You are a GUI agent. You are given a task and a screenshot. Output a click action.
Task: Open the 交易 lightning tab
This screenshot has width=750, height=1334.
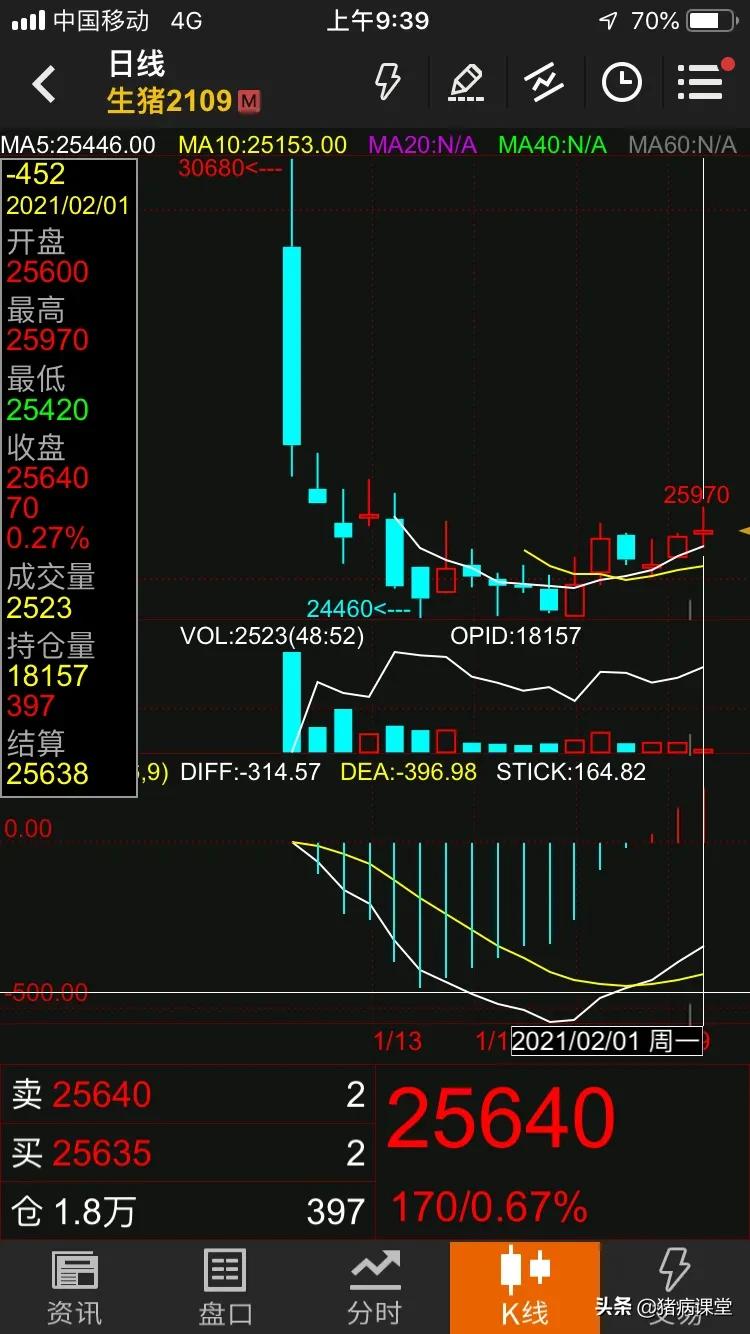675,1288
